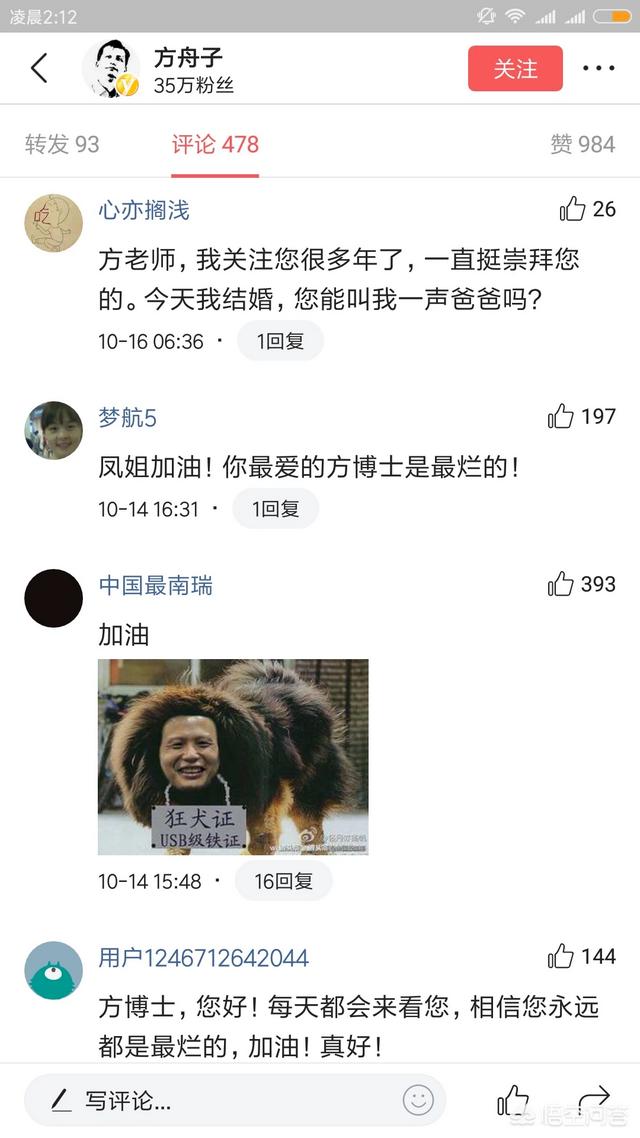Viewport: 640px width, 1138px height.
Task: Like the comment by 心亦搁浅
Action: tap(573, 209)
